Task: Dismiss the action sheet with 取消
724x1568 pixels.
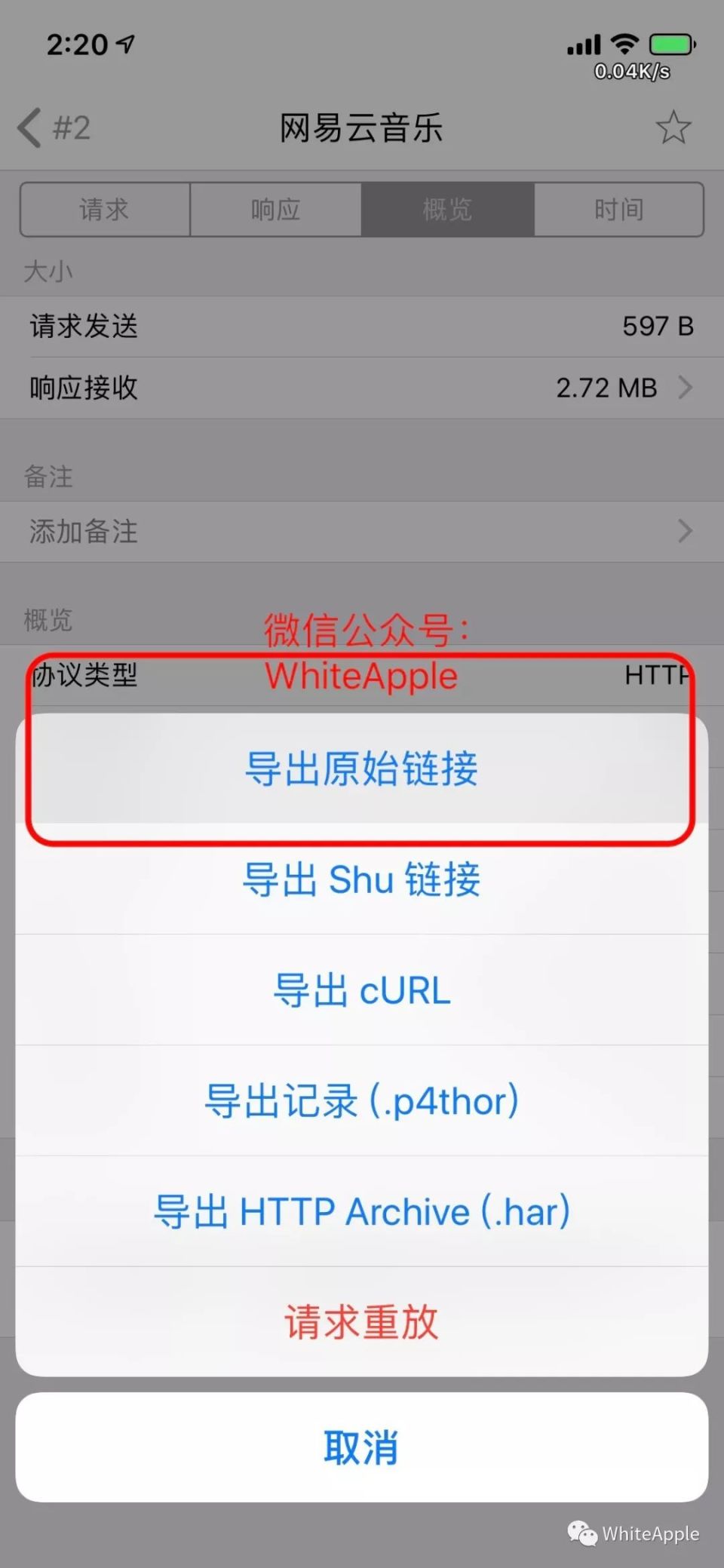Action: 362,1447
